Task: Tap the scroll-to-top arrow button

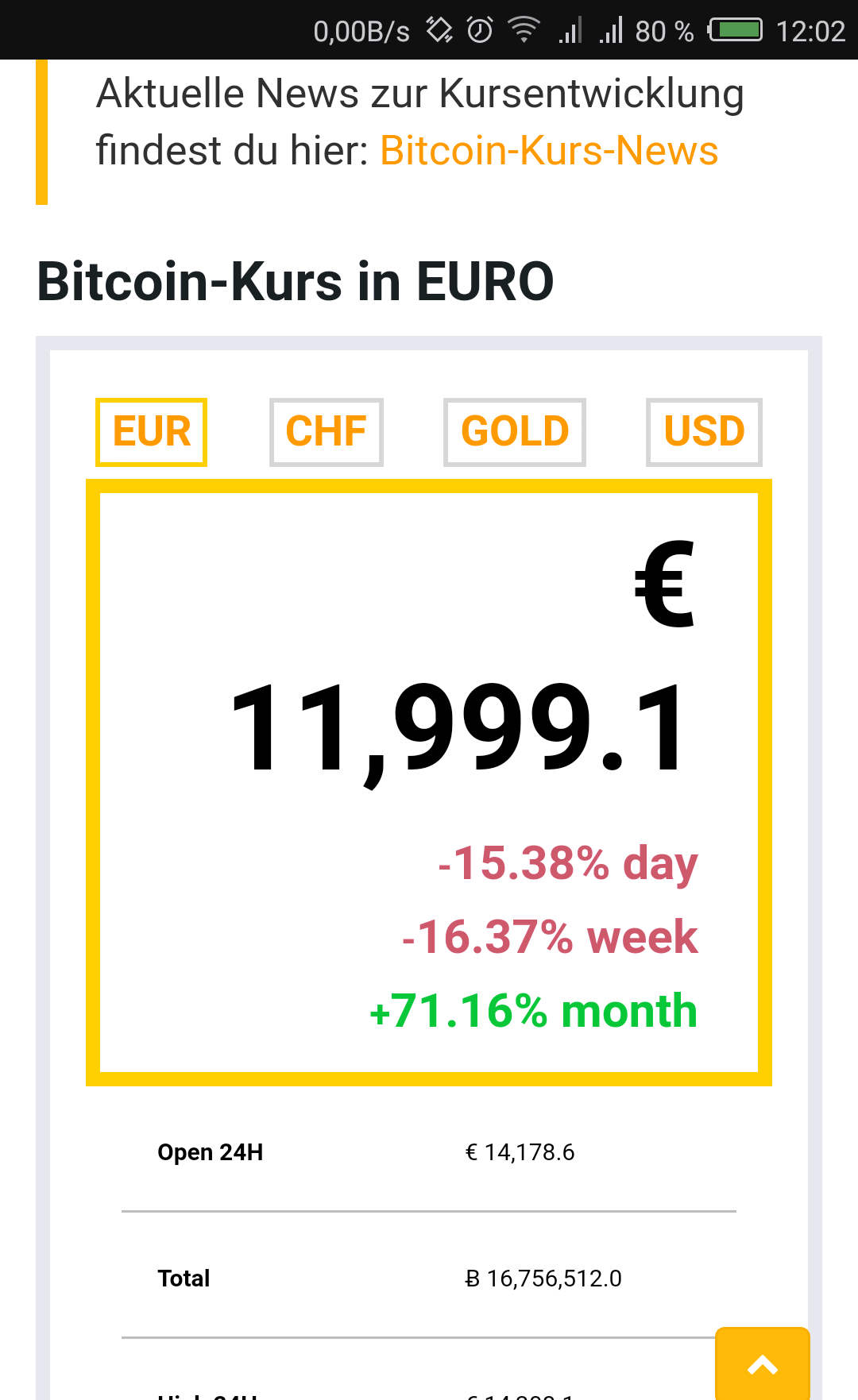Action: click(762, 1364)
